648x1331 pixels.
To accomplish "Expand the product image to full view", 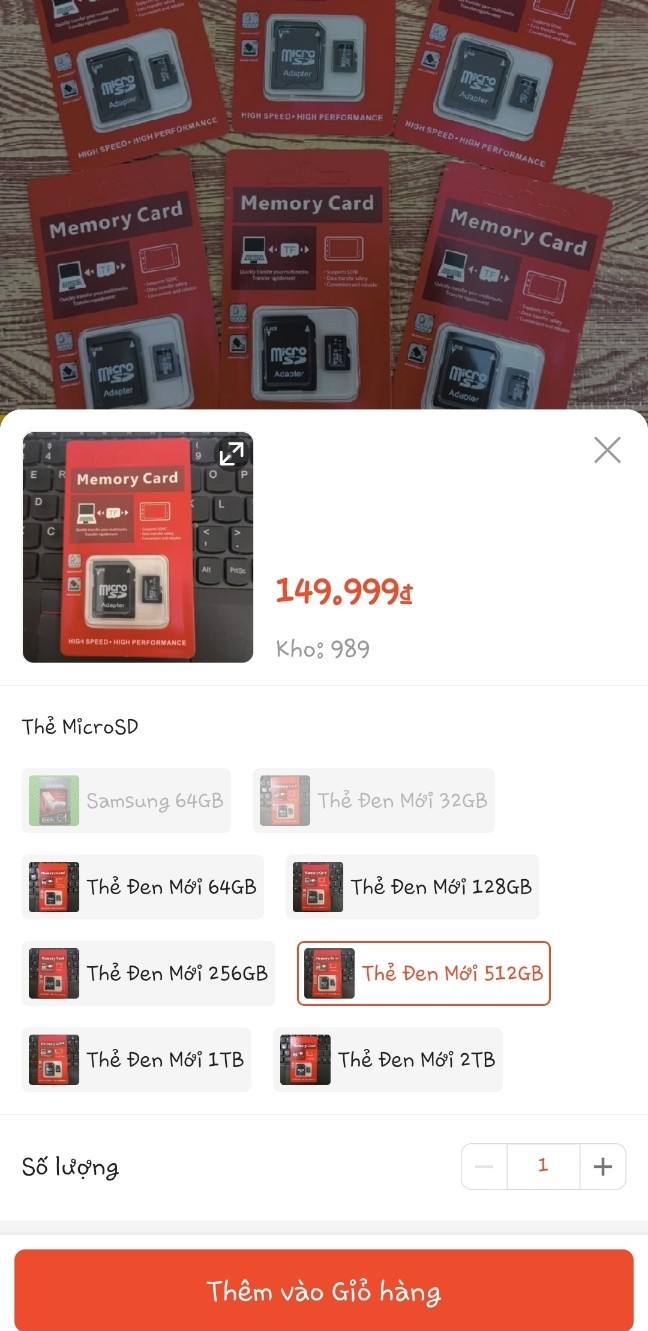I will tap(232, 454).
